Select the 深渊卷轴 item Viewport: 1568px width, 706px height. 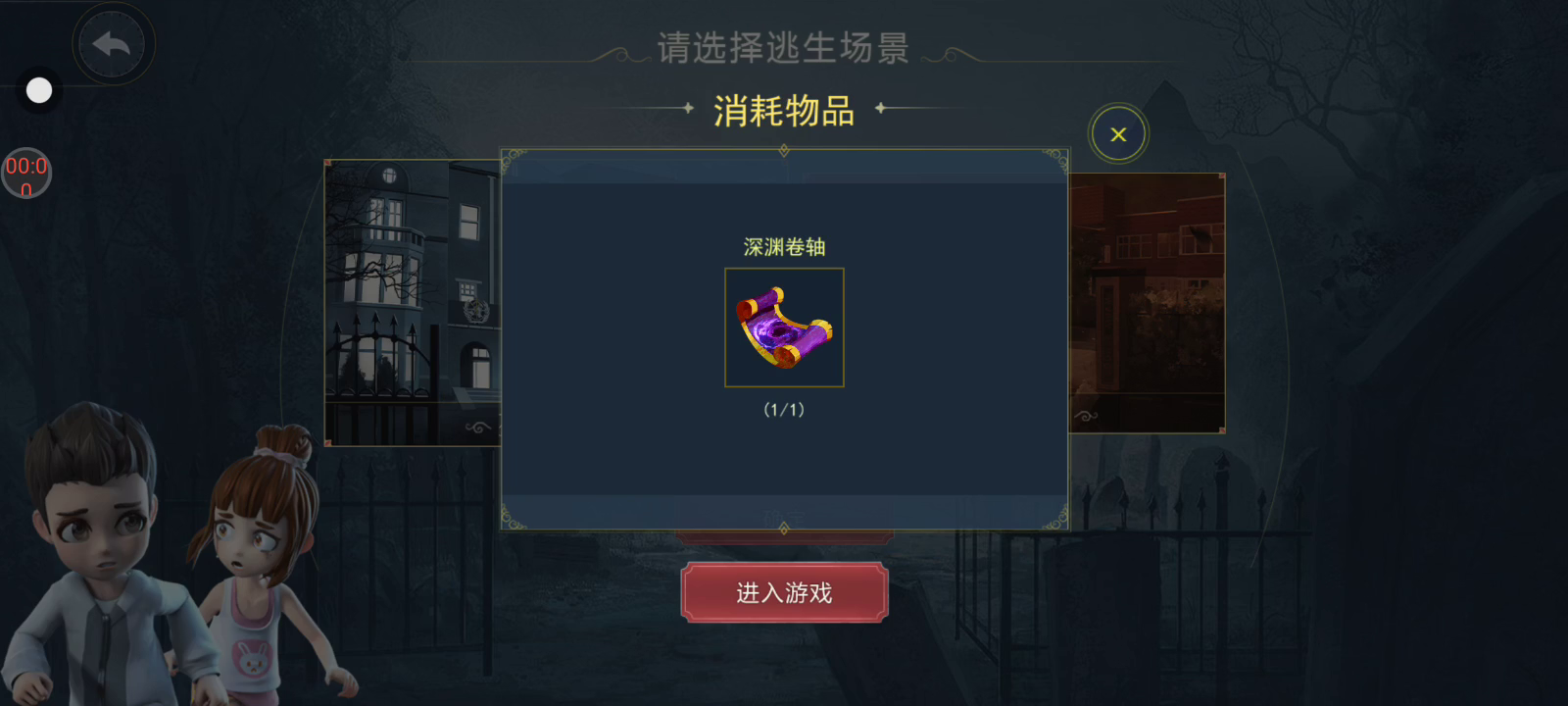coord(784,328)
